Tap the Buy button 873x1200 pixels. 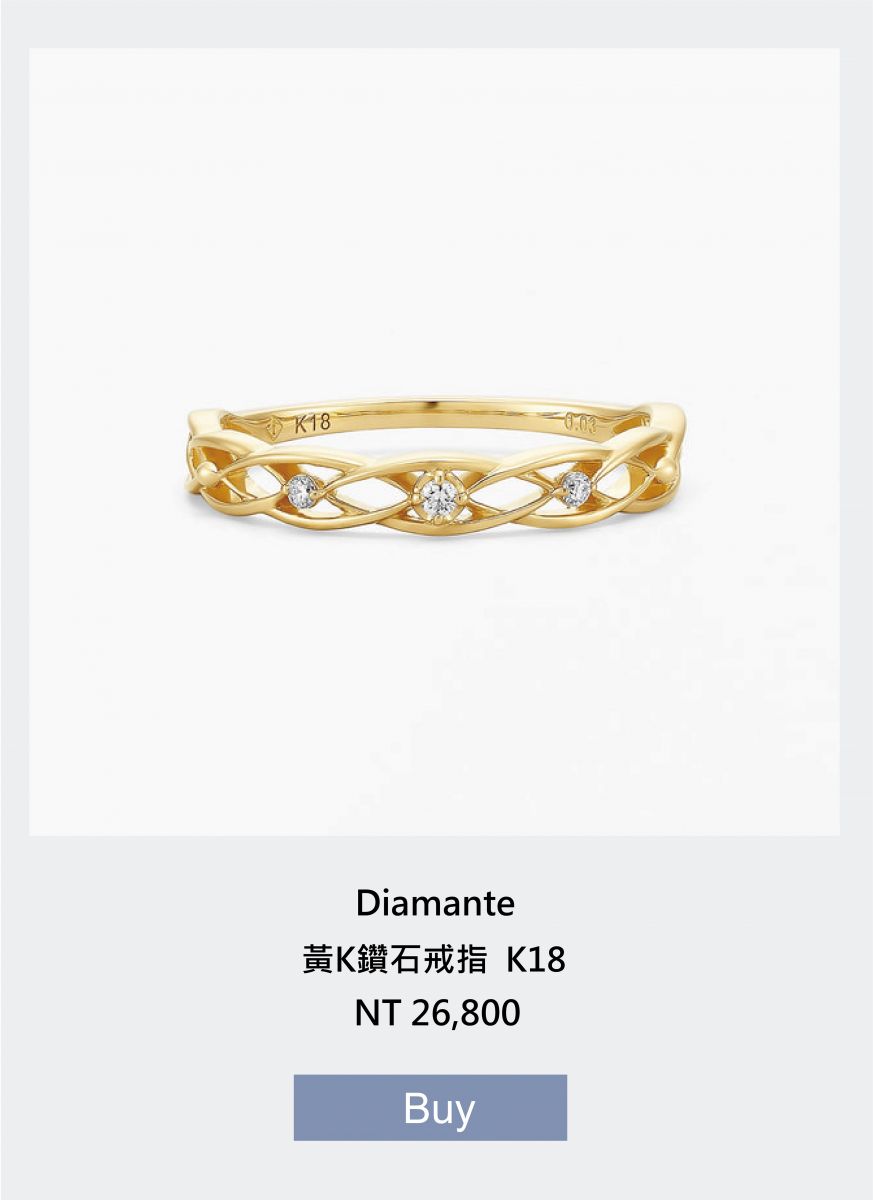click(430, 1107)
